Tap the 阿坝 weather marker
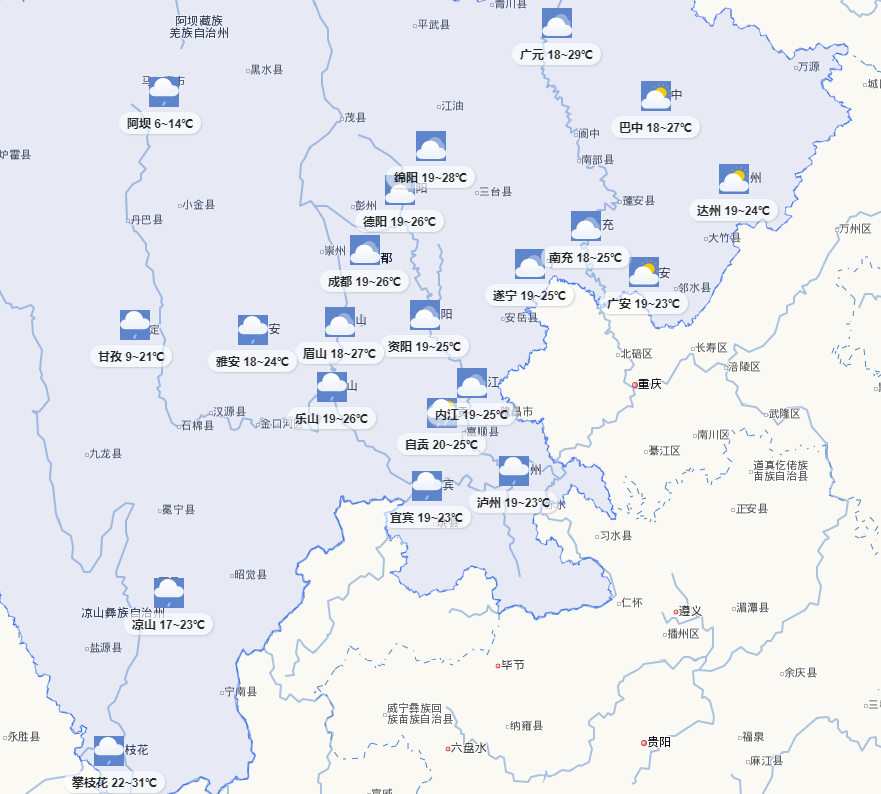The image size is (881, 794). (164, 92)
